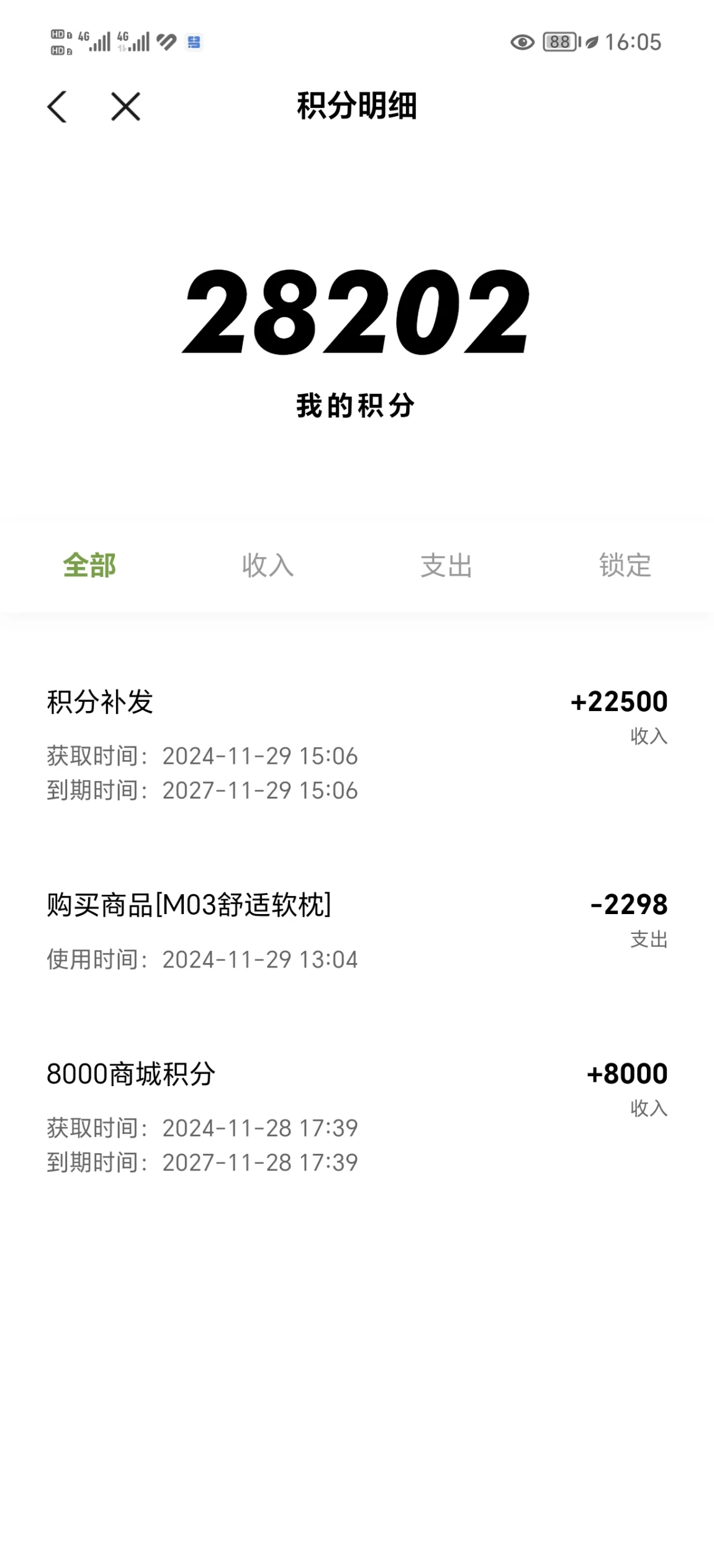Switch to the 全部 tab
This screenshot has height=1568, width=714.
[x=89, y=565]
